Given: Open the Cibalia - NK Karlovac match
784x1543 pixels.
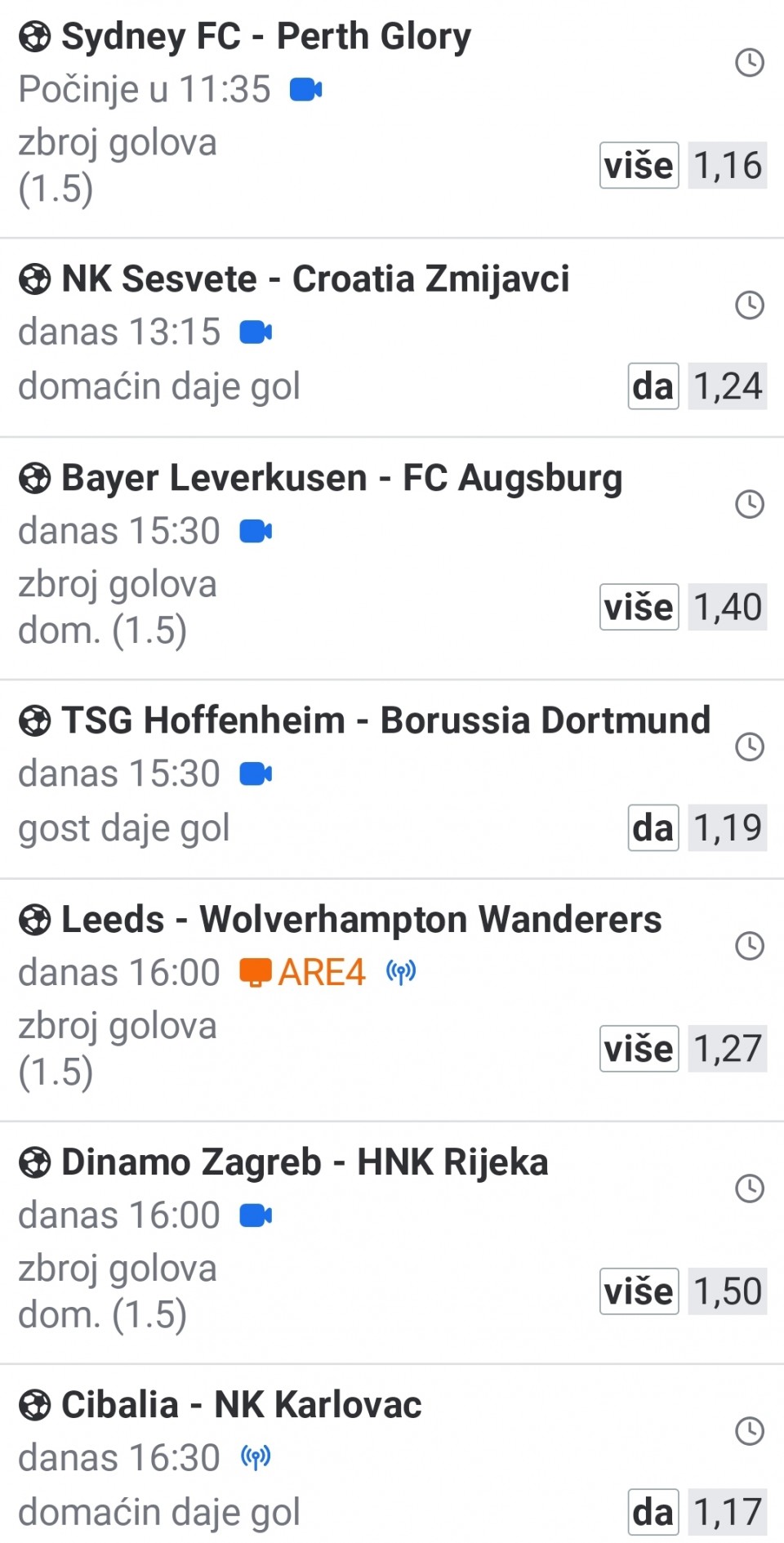Looking at the screenshot, I should tap(241, 1405).
